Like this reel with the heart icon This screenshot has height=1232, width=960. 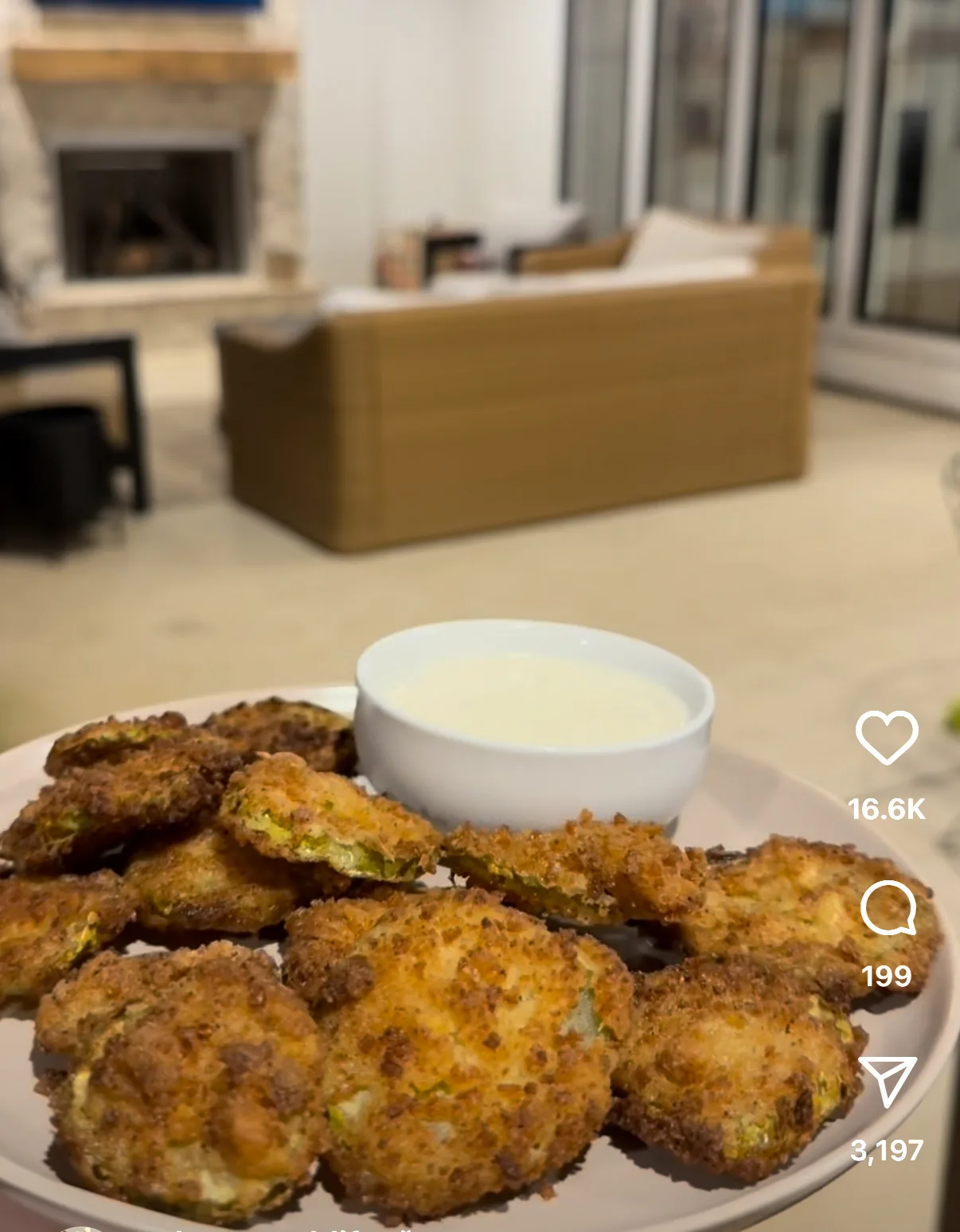pos(887,738)
